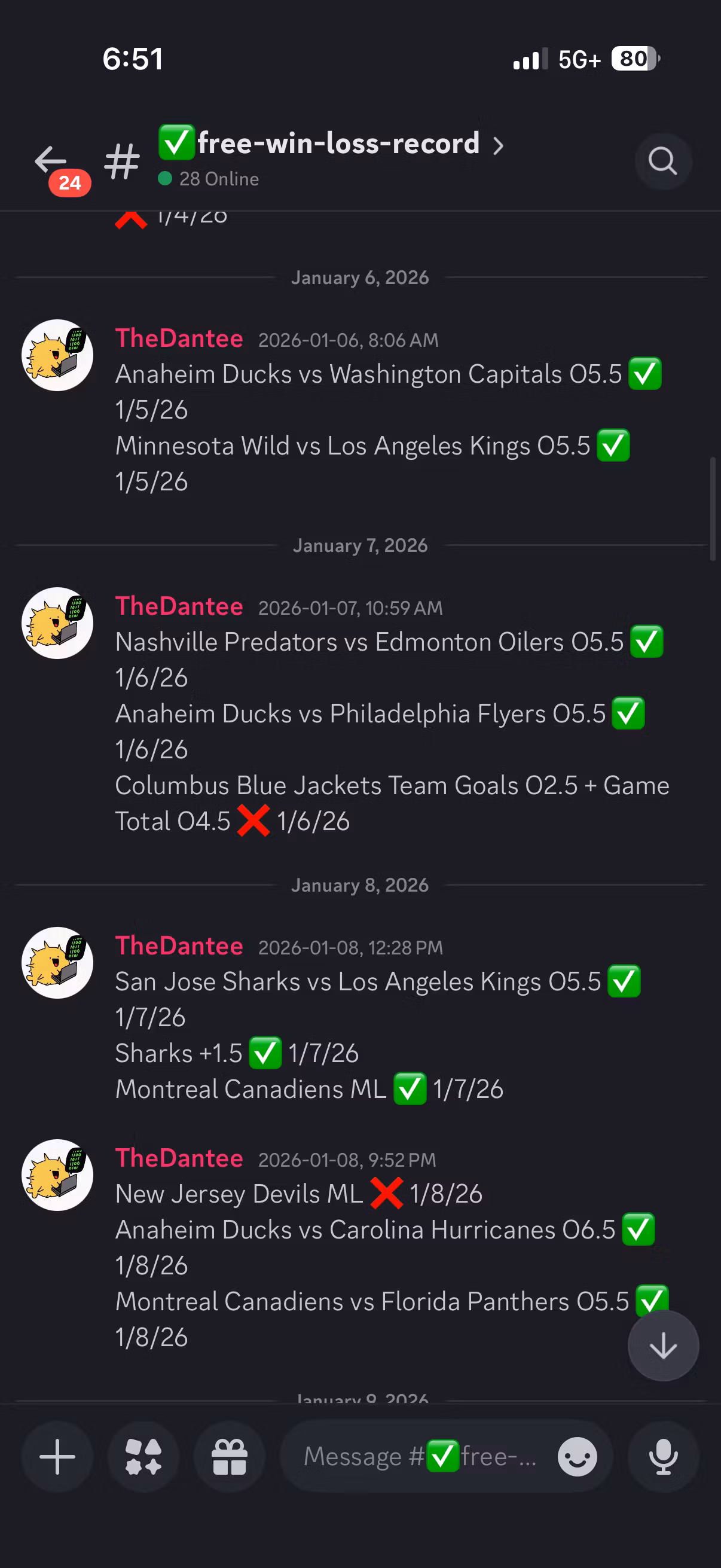Open the emoji picker
The height and width of the screenshot is (1568, 721).
577,1457
